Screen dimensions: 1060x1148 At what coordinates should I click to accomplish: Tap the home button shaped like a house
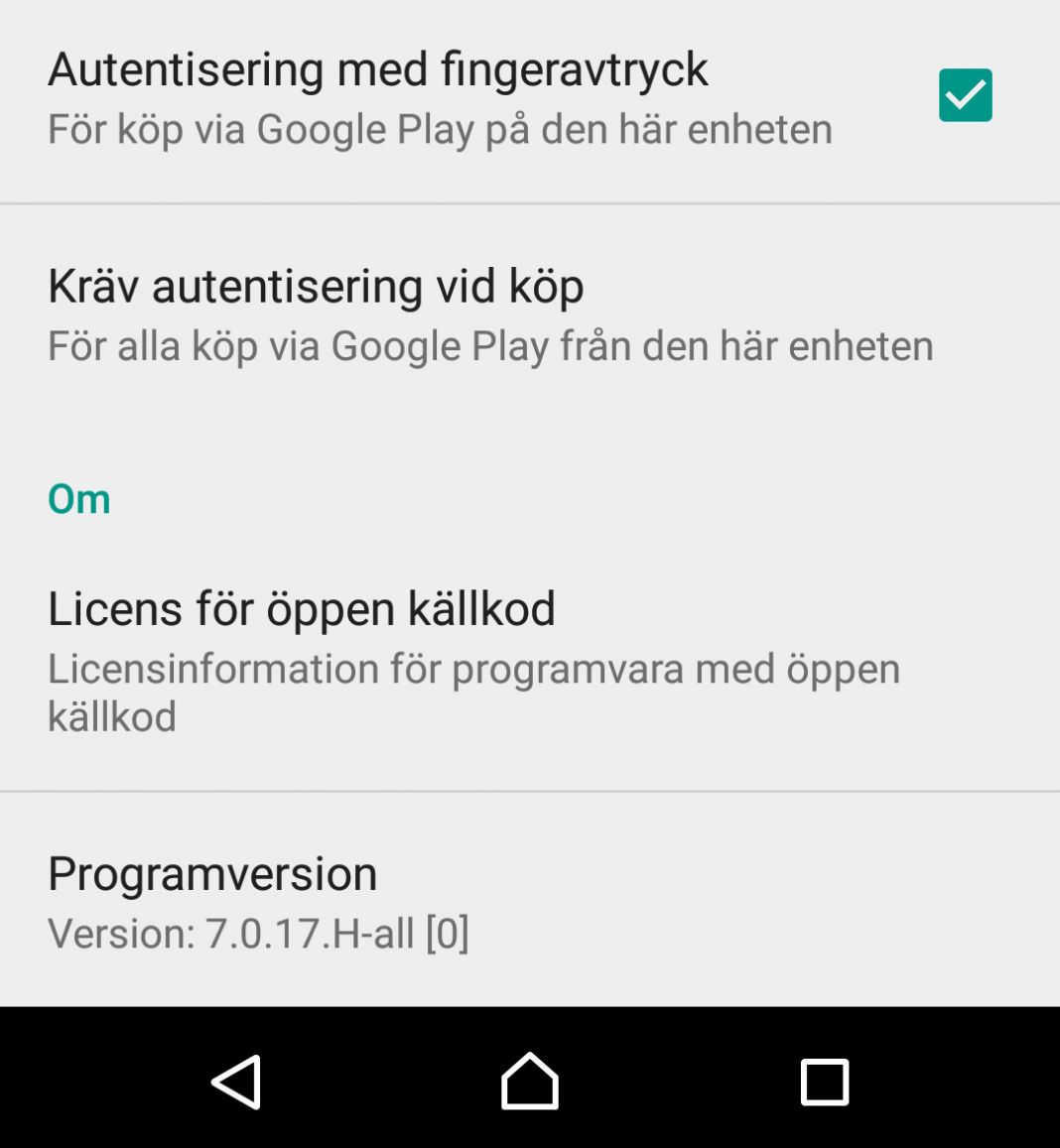click(530, 1082)
